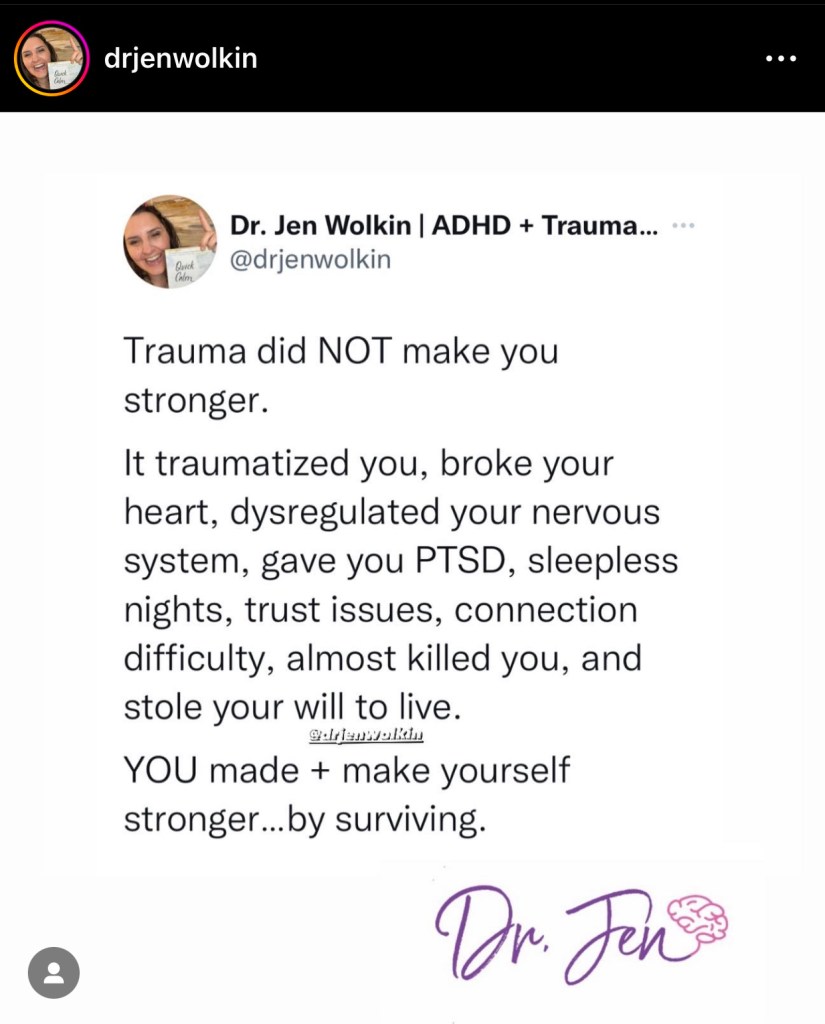Open the drjenwolkin username link
Image resolution: width=825 pixels, height=1024 pixels.
(x=180, y=59)
